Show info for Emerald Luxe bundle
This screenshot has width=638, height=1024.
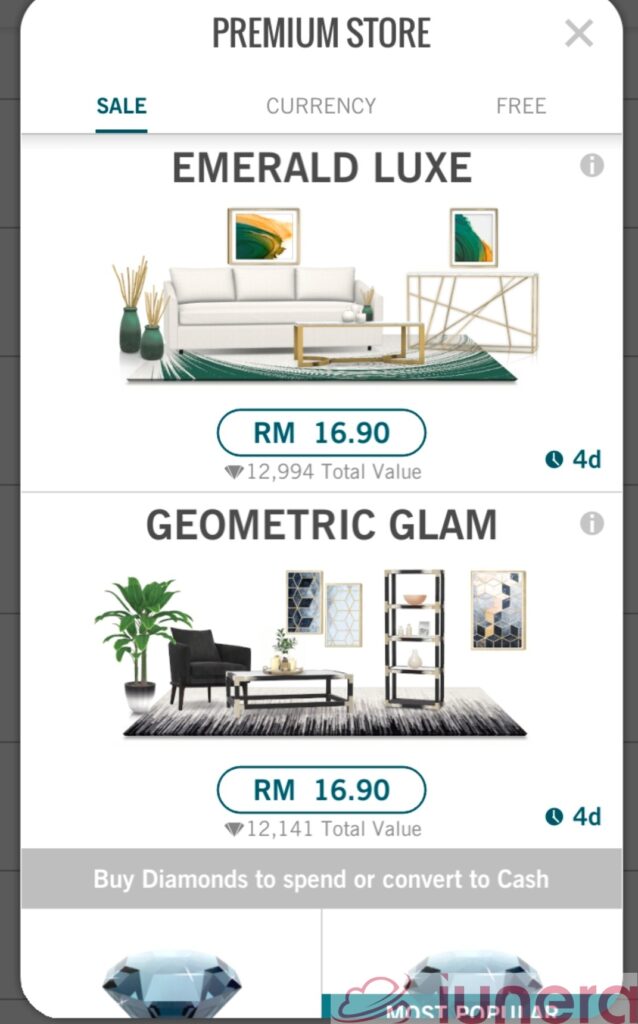pyautogui.click(x=592, y=166)
